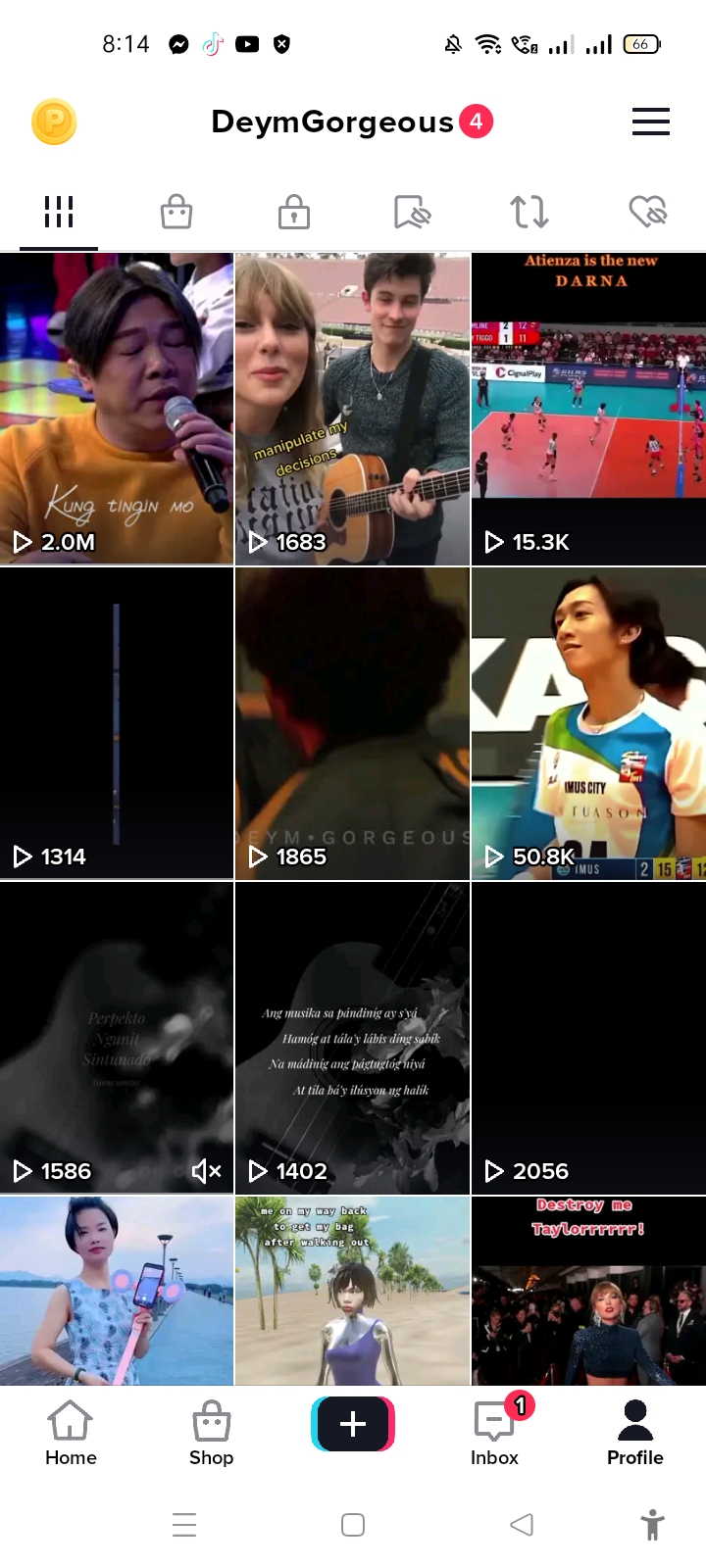Open the Atienza is the new Darna video
The image size is (706, 1568).
[x=588, y=409]
